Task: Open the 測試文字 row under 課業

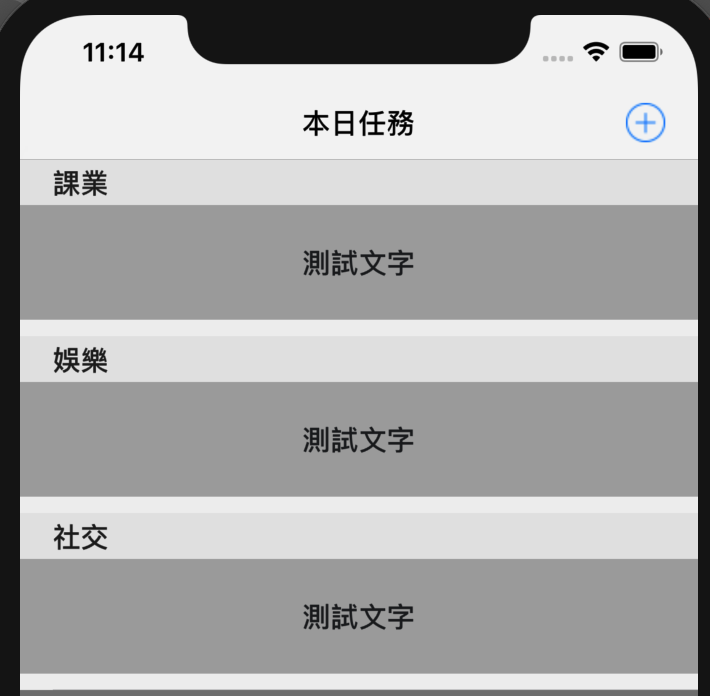Action: (x=358, y=263)
